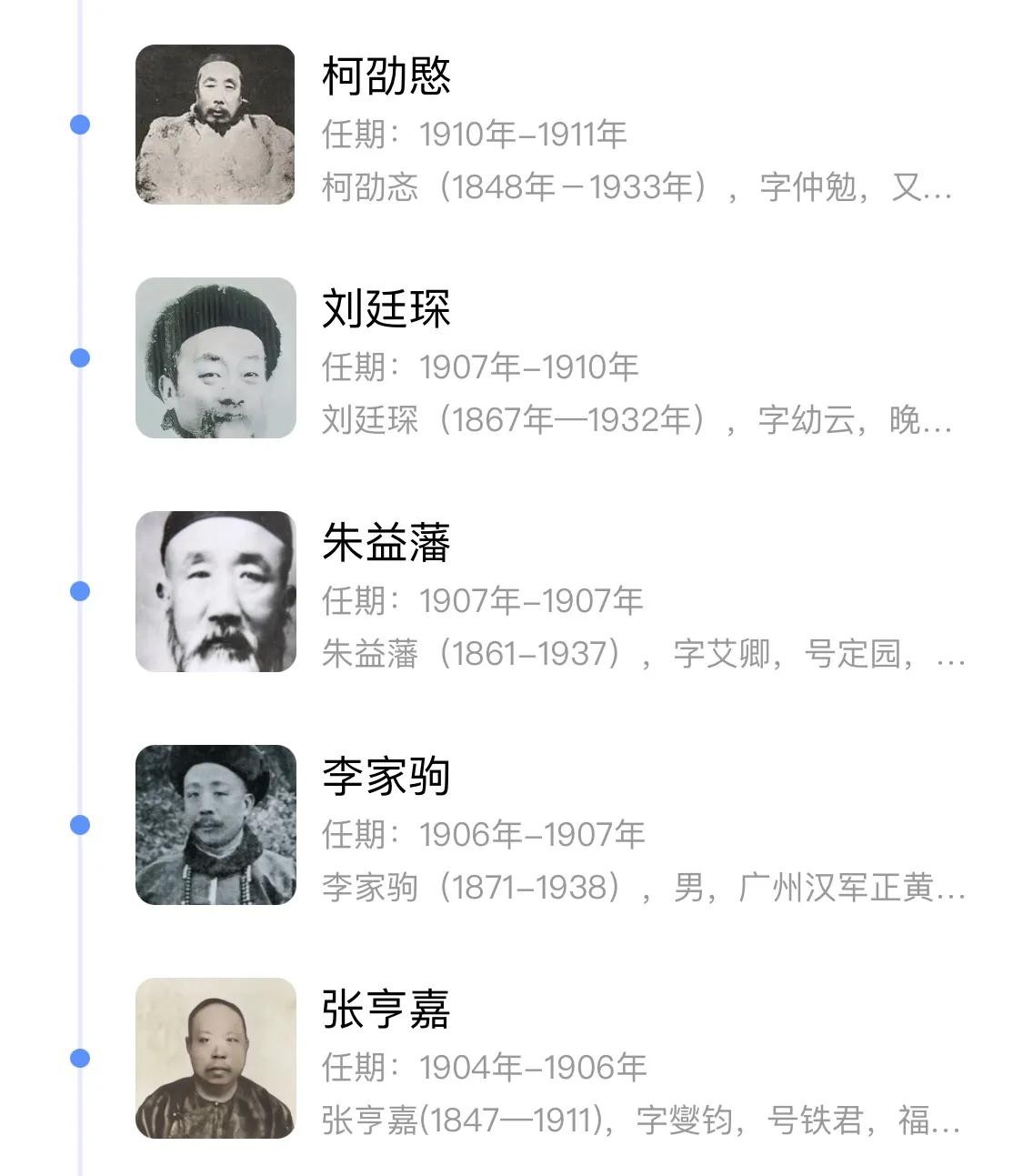Screen dimensions: 1023x1176
Task: View 朱益藩's profile entry
Action: [x=386, y=543]
